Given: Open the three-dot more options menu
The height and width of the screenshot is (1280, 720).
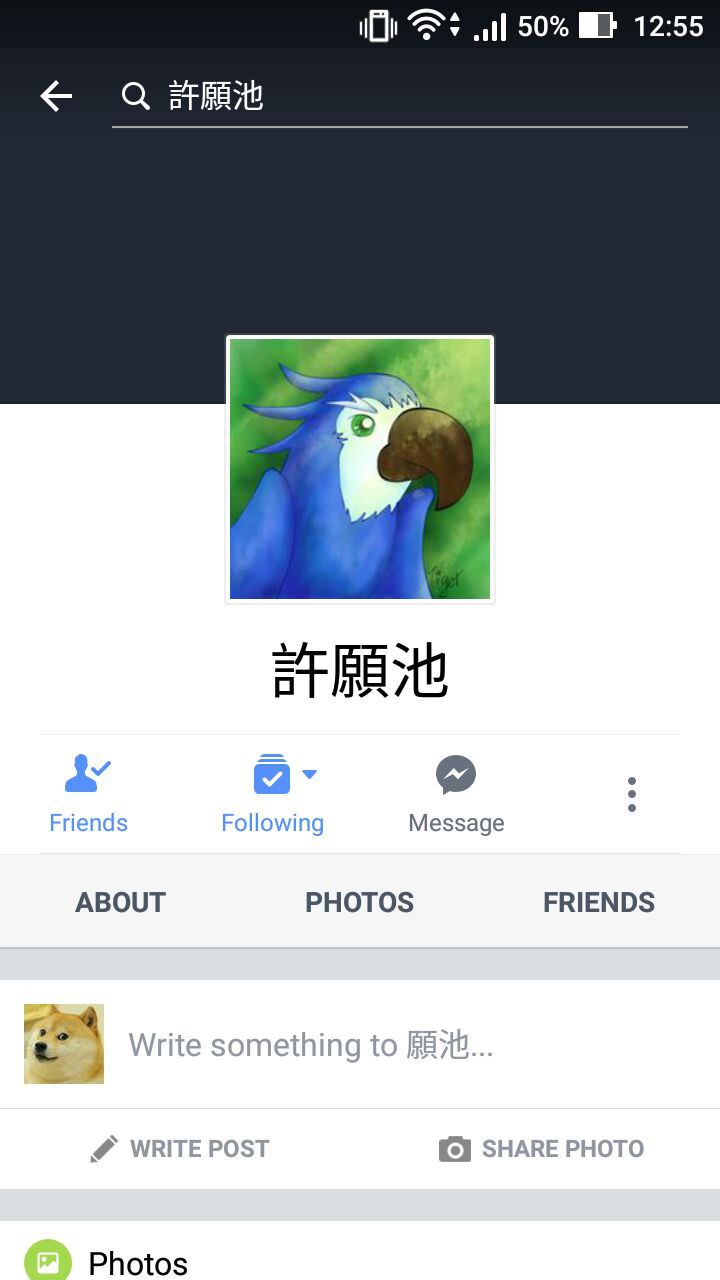Looking at the screenshot, I should [x=631, y=794].
